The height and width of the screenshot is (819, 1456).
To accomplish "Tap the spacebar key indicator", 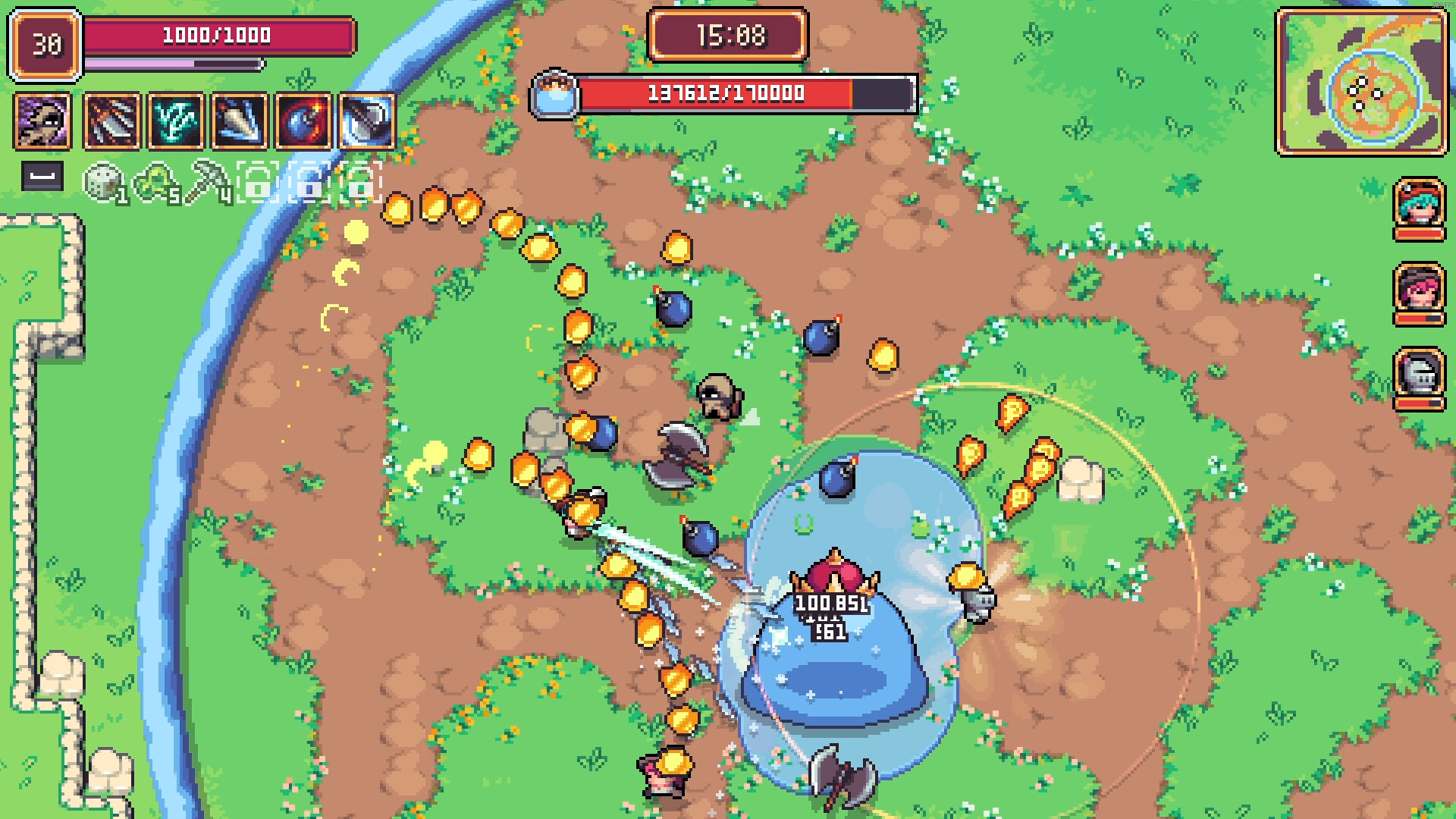I will (42, 177).
